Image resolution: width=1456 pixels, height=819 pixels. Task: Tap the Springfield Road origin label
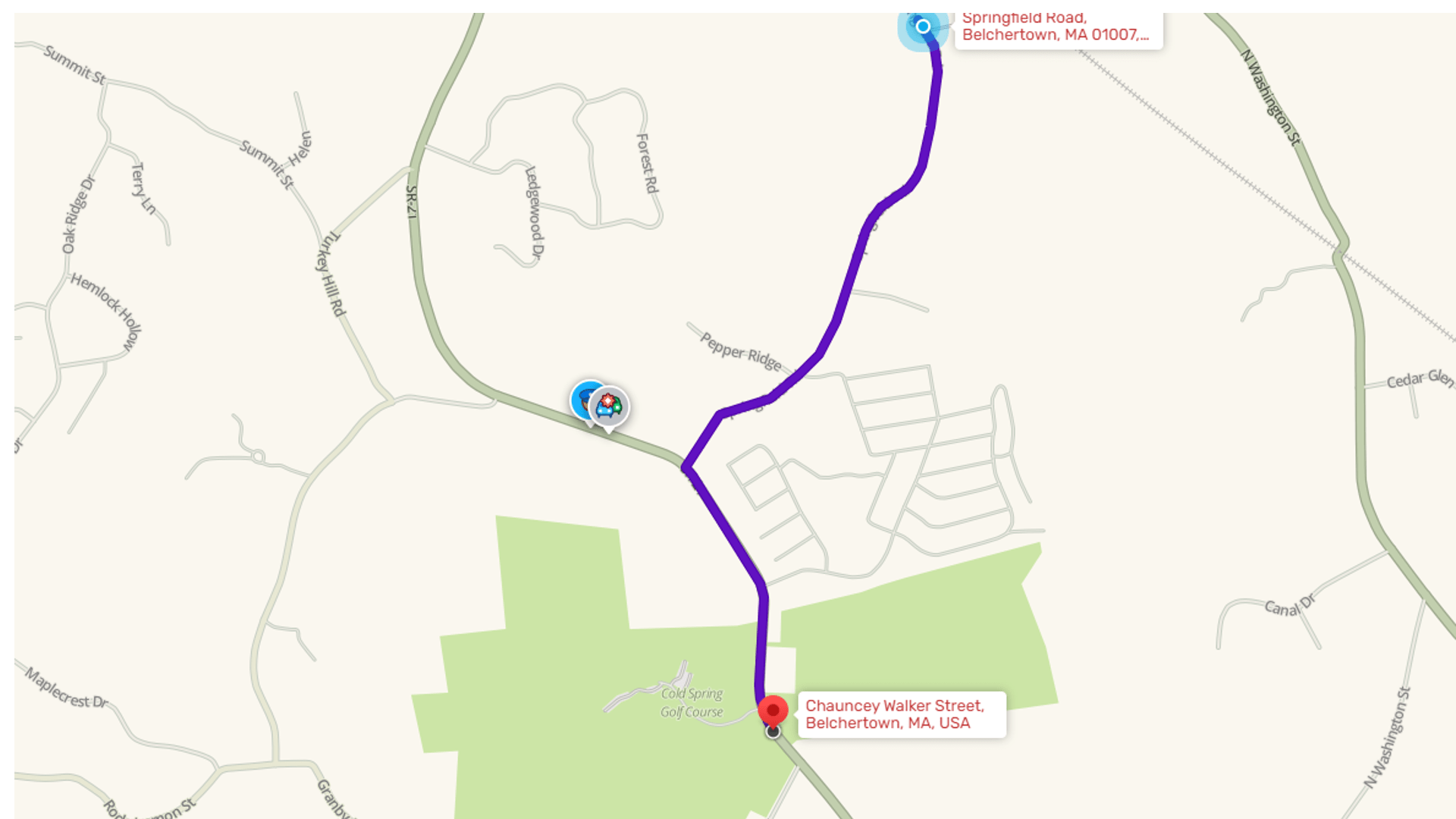point(1057,29)
